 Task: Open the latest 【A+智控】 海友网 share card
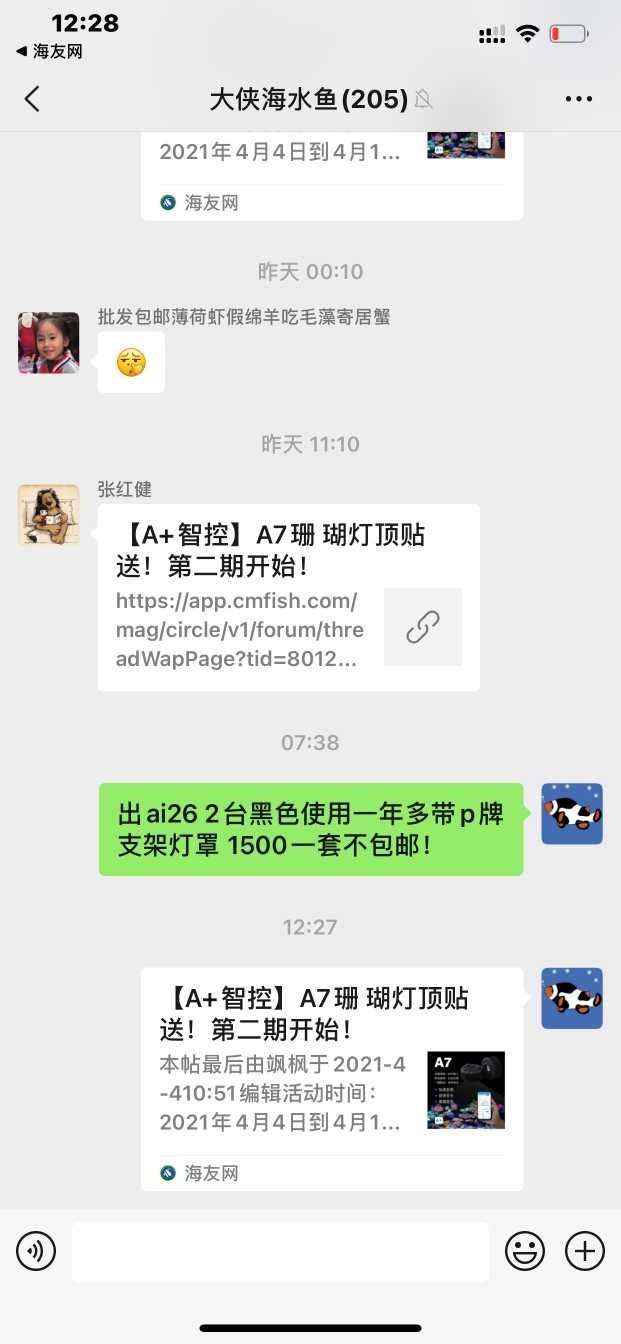pyautogui.click(x=331, y=1078)
